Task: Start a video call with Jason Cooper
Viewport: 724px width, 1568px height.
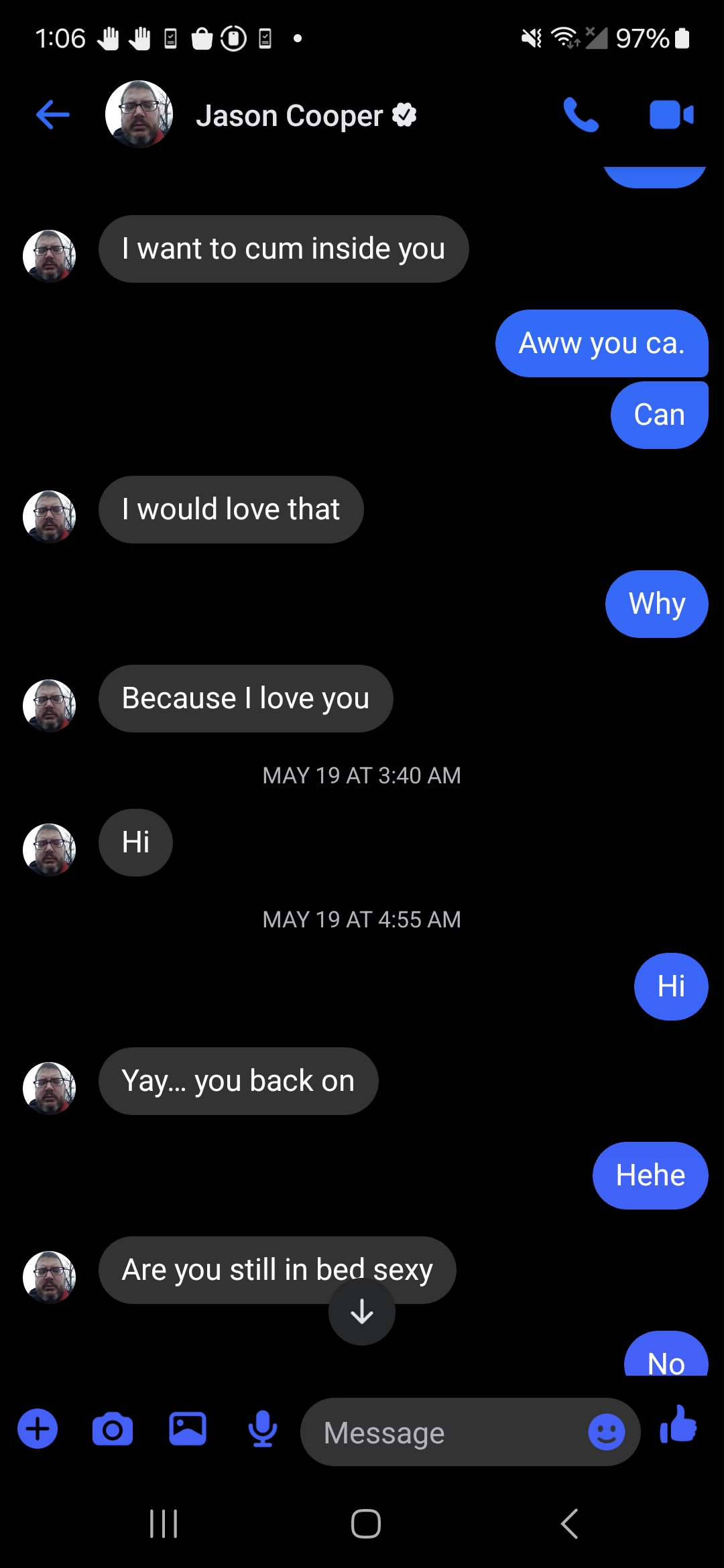Action: [x=671, y=115]
